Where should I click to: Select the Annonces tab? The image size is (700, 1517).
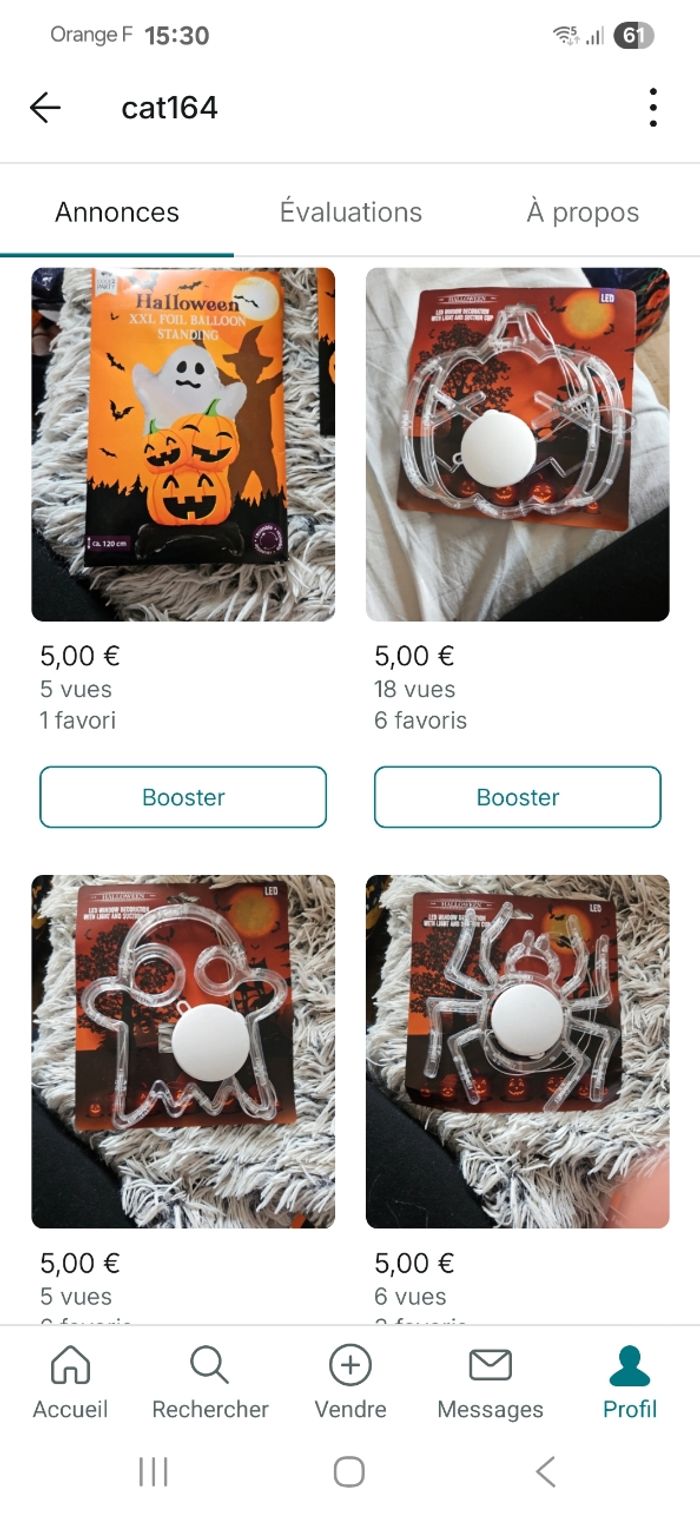[x=117, y=212]
